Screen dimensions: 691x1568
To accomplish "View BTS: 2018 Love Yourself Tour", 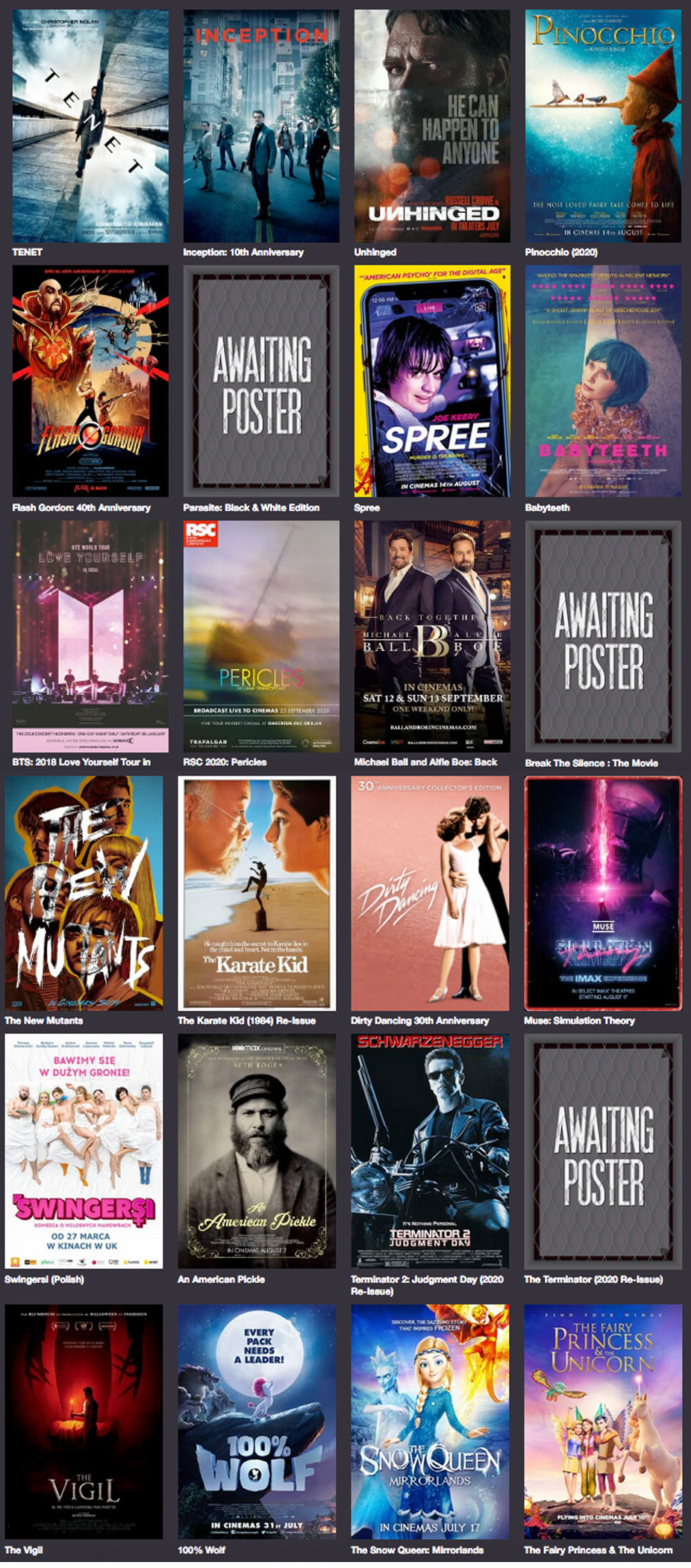I will tap(90, 636).
